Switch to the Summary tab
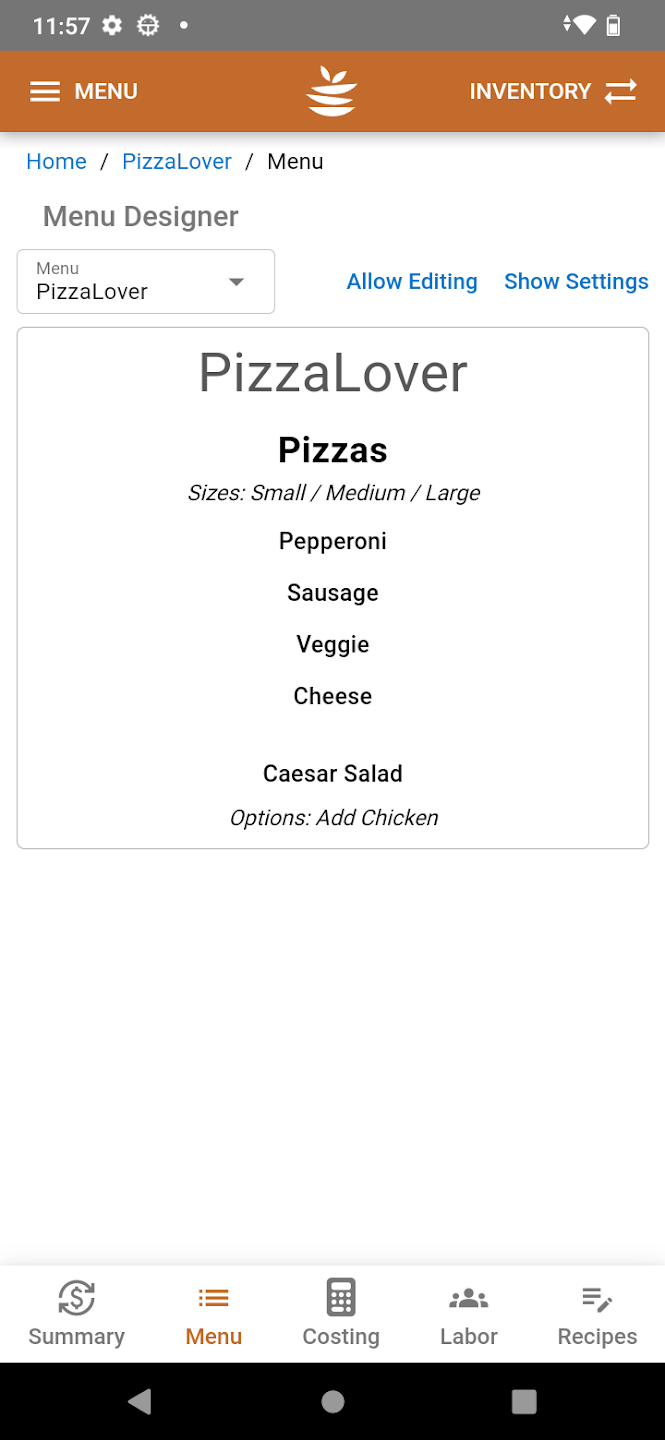Screen dimensions: 665x1440 76,1314
